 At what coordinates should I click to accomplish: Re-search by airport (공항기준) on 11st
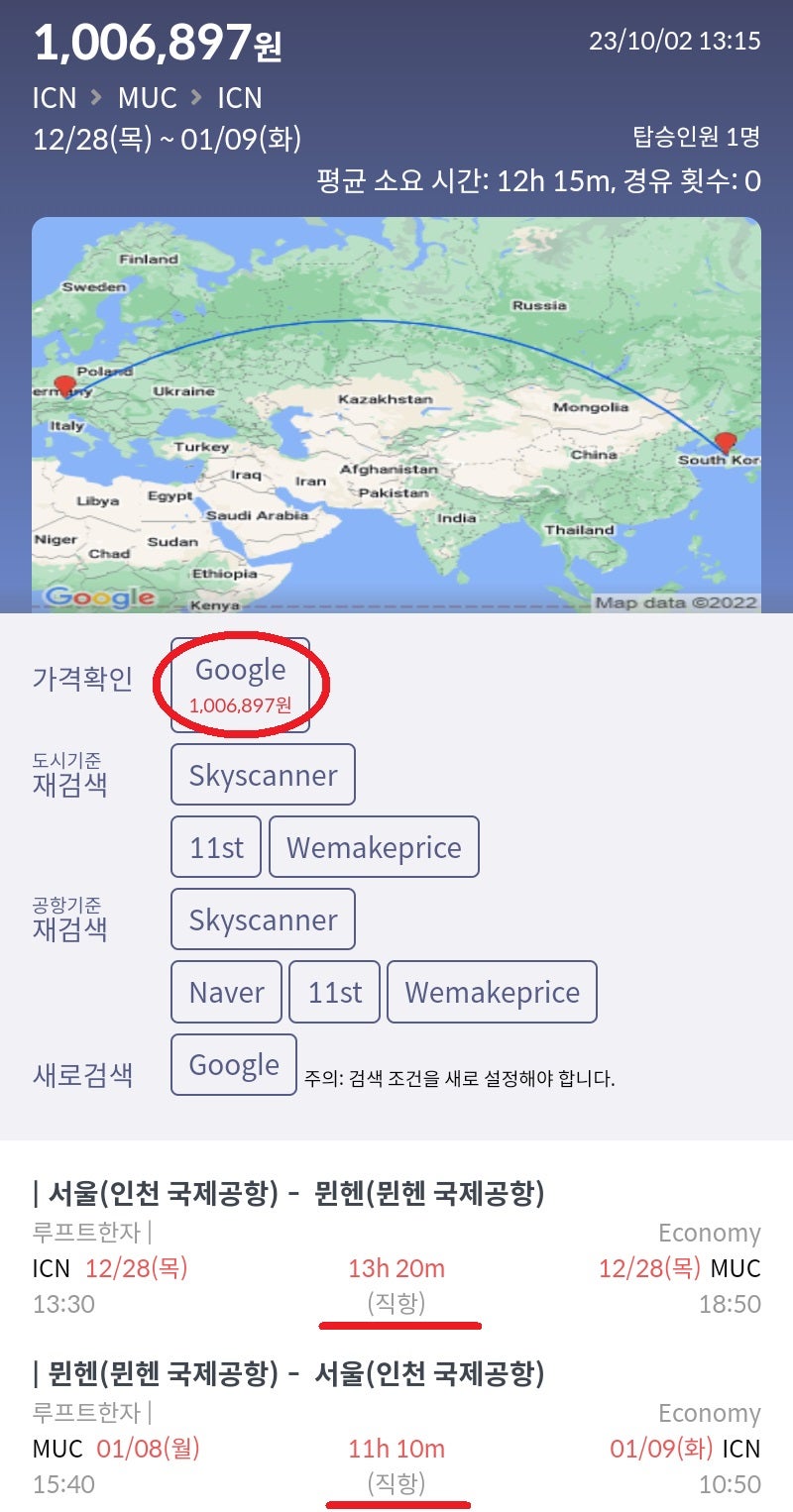coord(335,992)
